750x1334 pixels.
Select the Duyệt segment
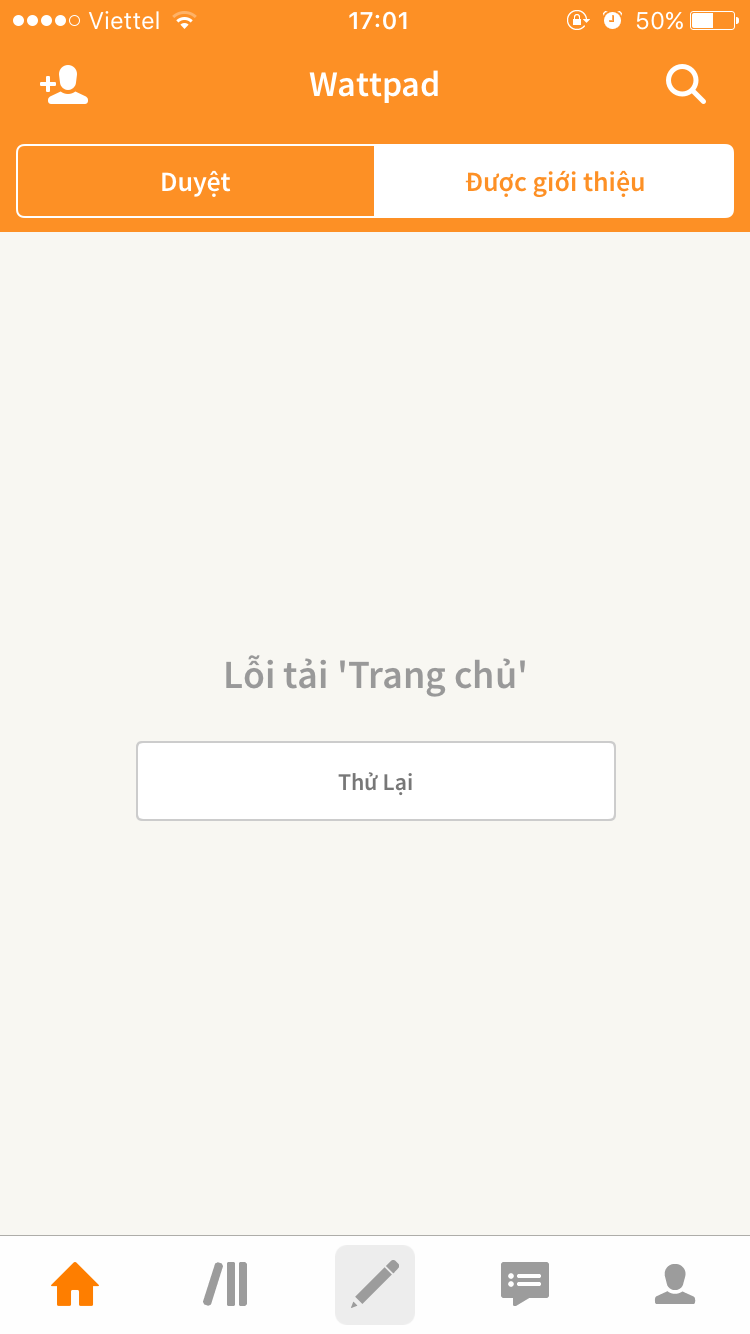196,181
